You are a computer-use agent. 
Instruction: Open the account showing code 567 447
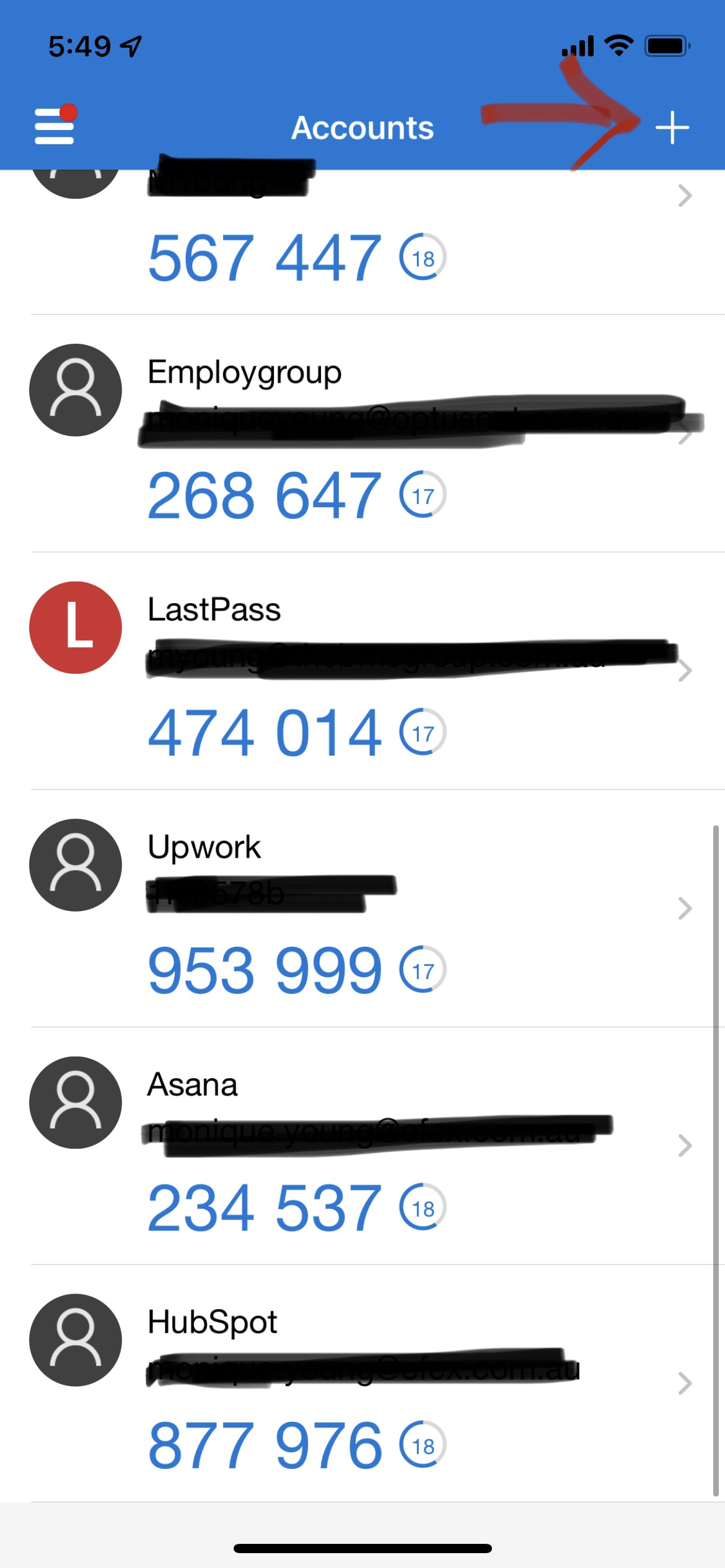[362, 242]
